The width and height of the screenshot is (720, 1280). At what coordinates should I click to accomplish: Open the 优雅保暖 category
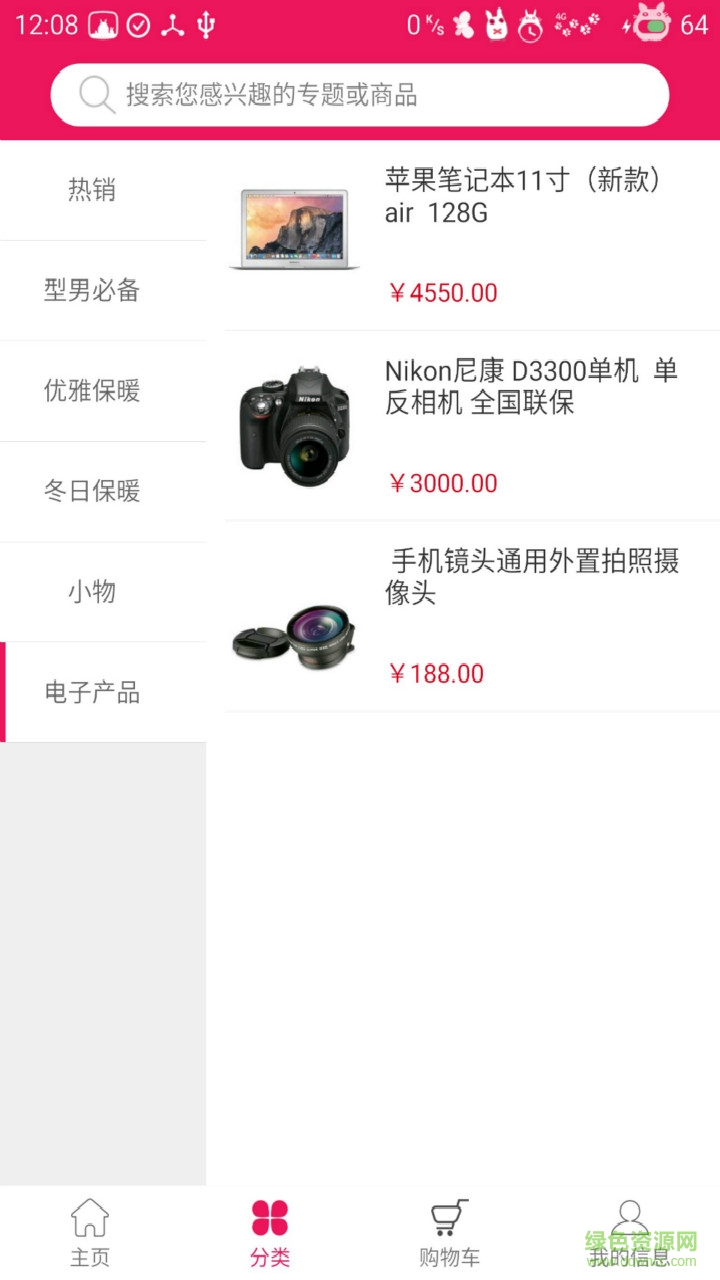91,390
